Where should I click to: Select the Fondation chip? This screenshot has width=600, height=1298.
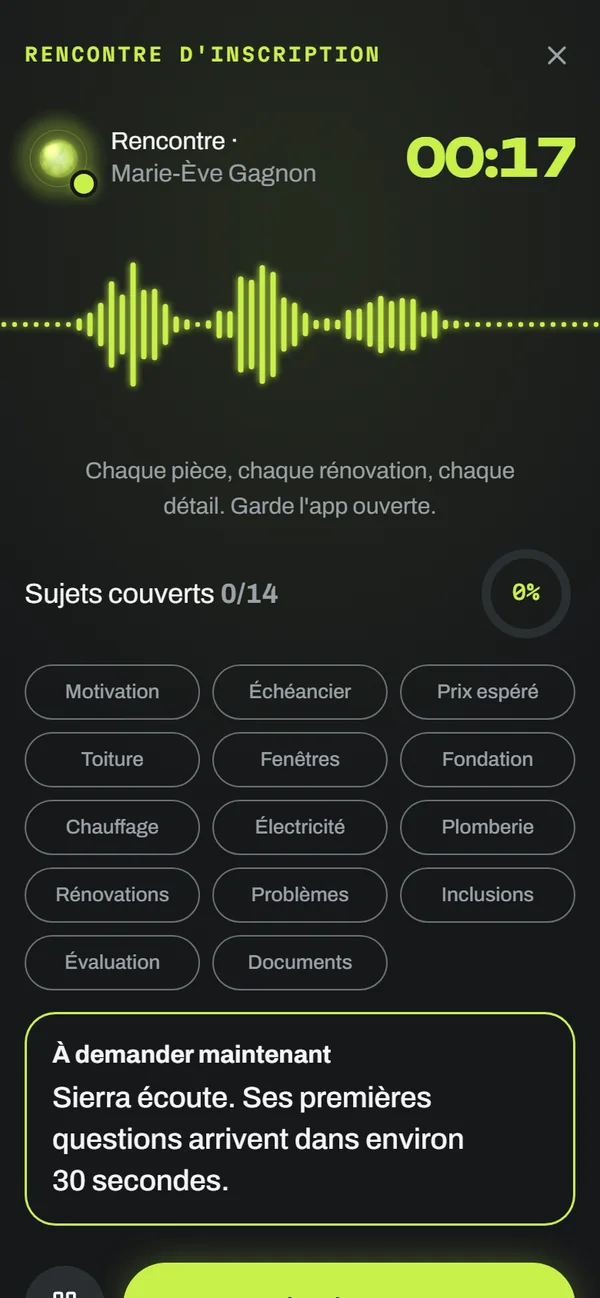point(488,760)
